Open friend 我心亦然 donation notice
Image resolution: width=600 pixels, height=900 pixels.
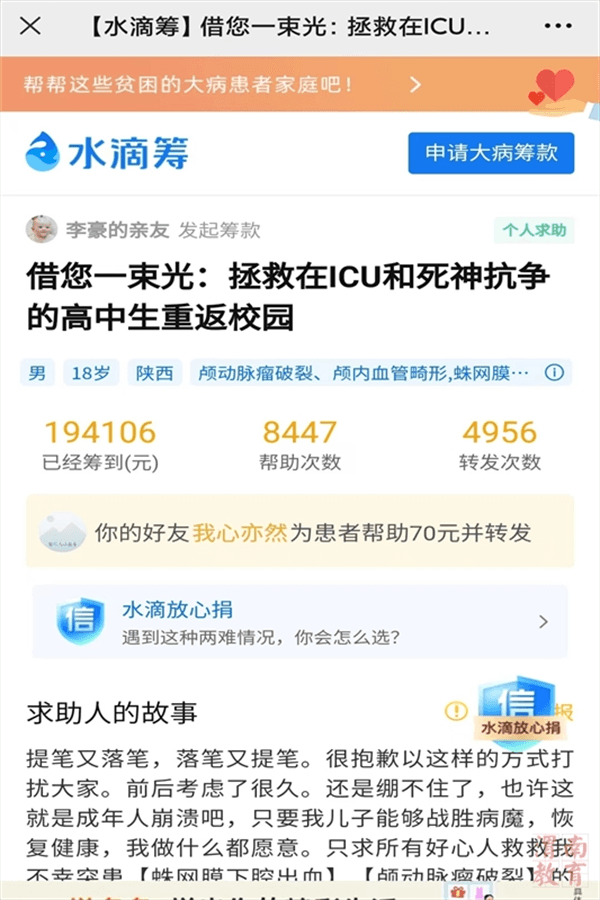pos(300,531)
